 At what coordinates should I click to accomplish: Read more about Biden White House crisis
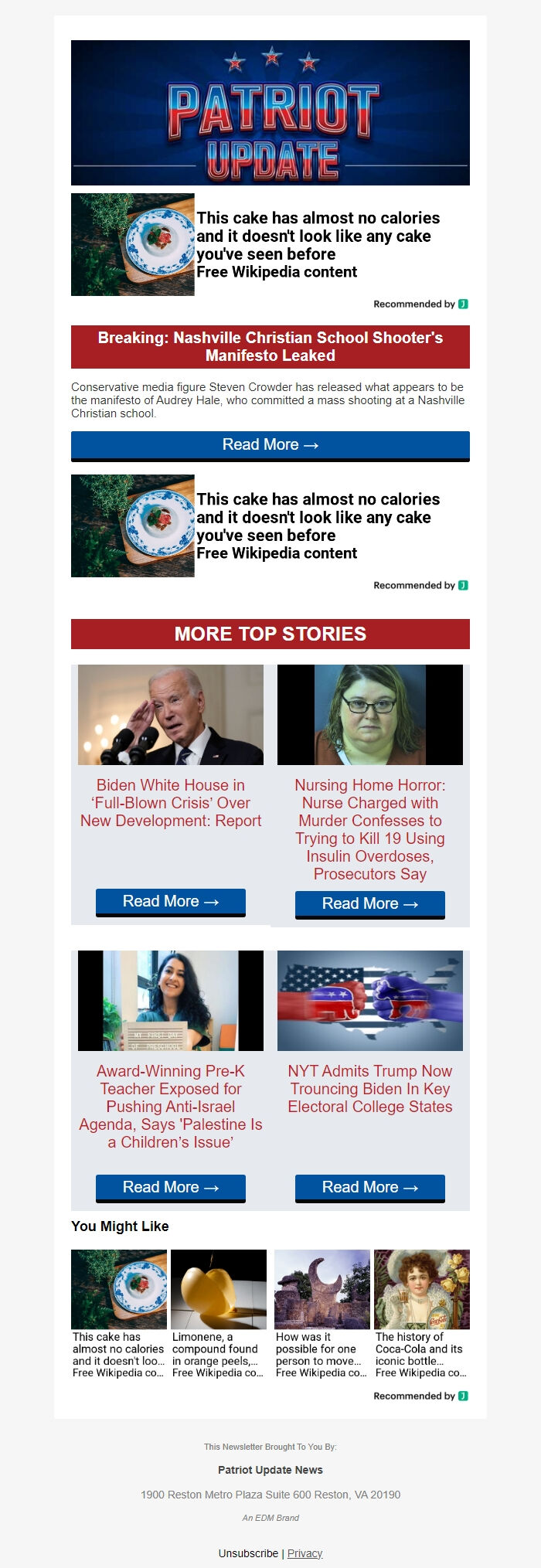pyautogui.click(x=170, y=902)
